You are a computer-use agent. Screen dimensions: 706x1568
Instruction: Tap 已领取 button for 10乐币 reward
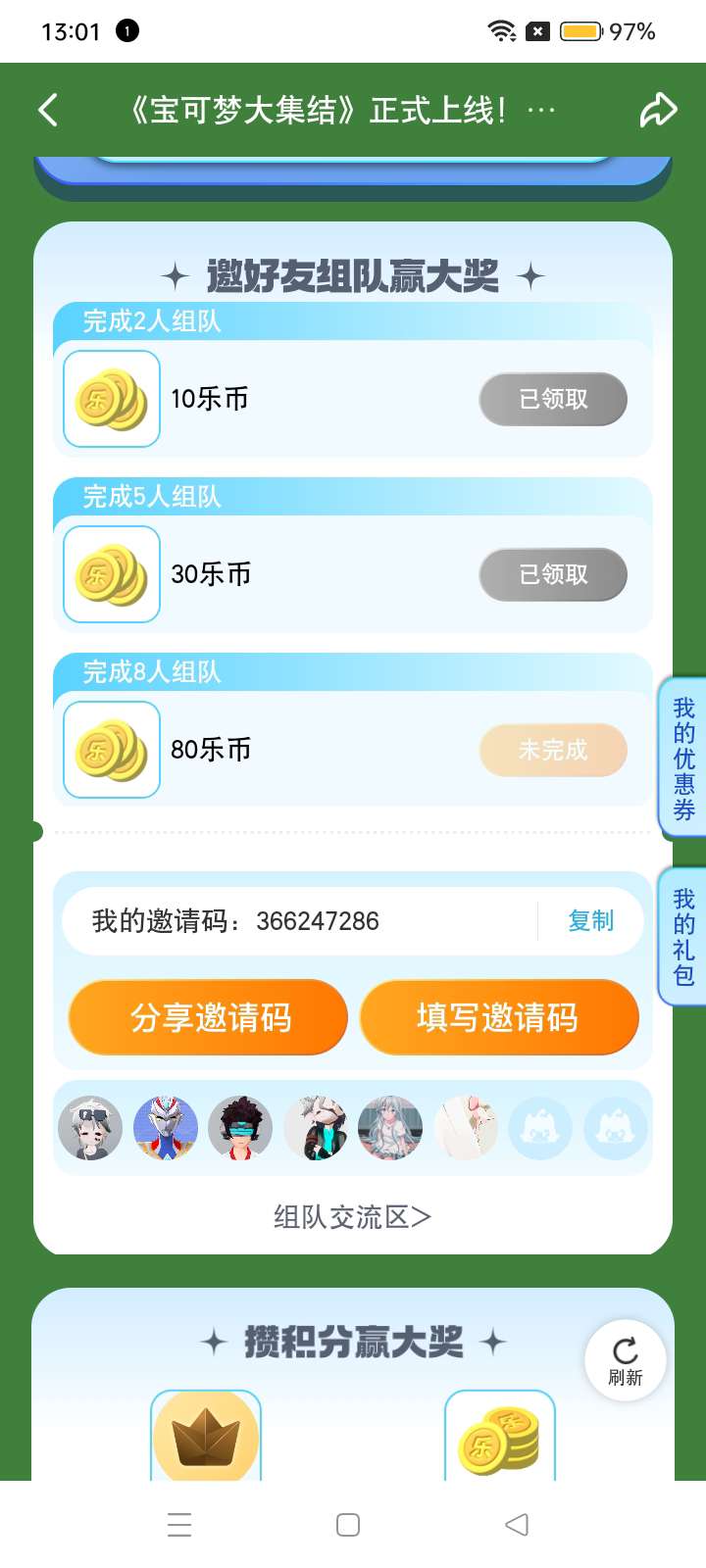click(553, 399)
